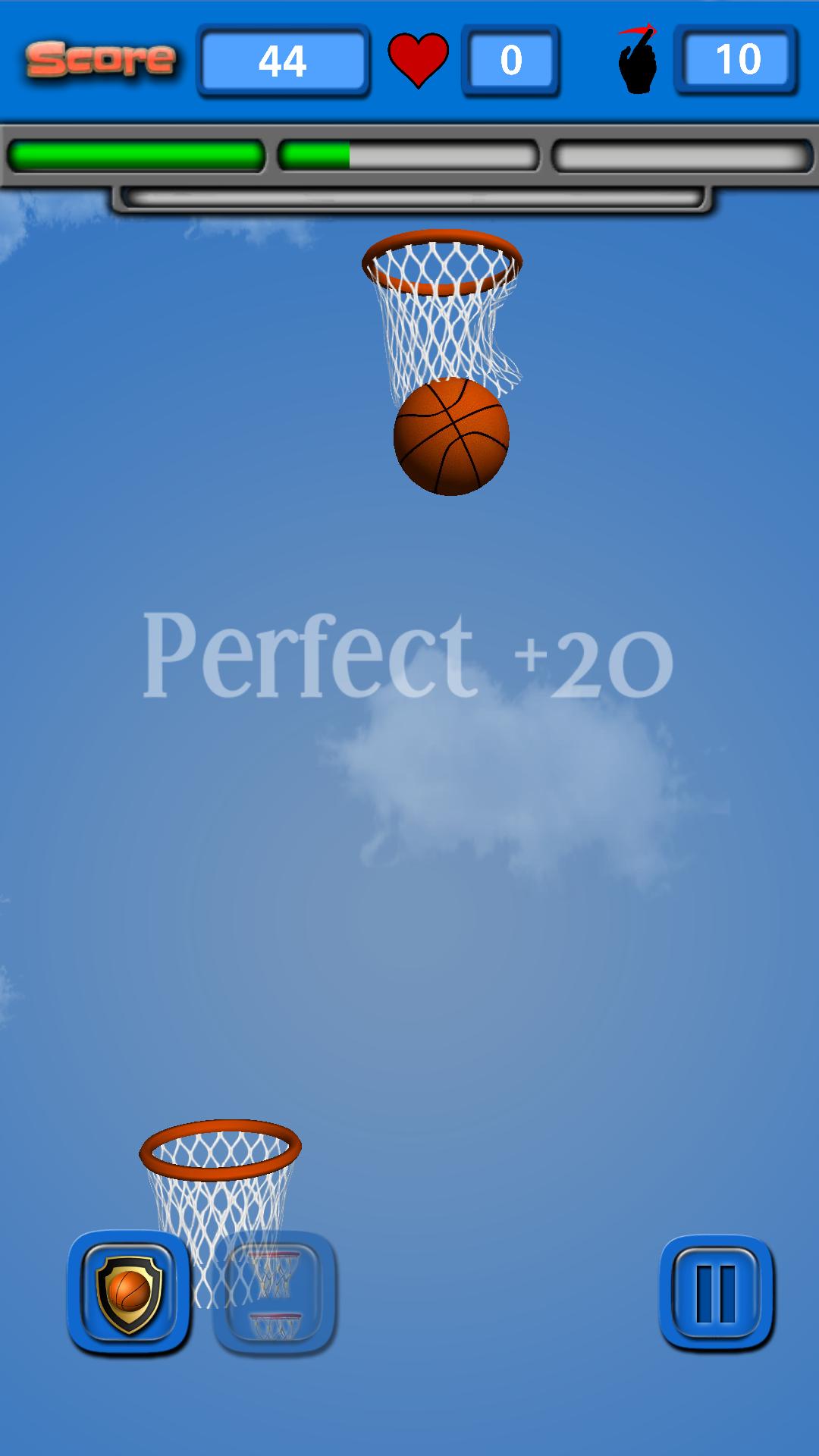Activate the basketball shield power-up
The image size is (819, 1456).
pos(129,1293)
